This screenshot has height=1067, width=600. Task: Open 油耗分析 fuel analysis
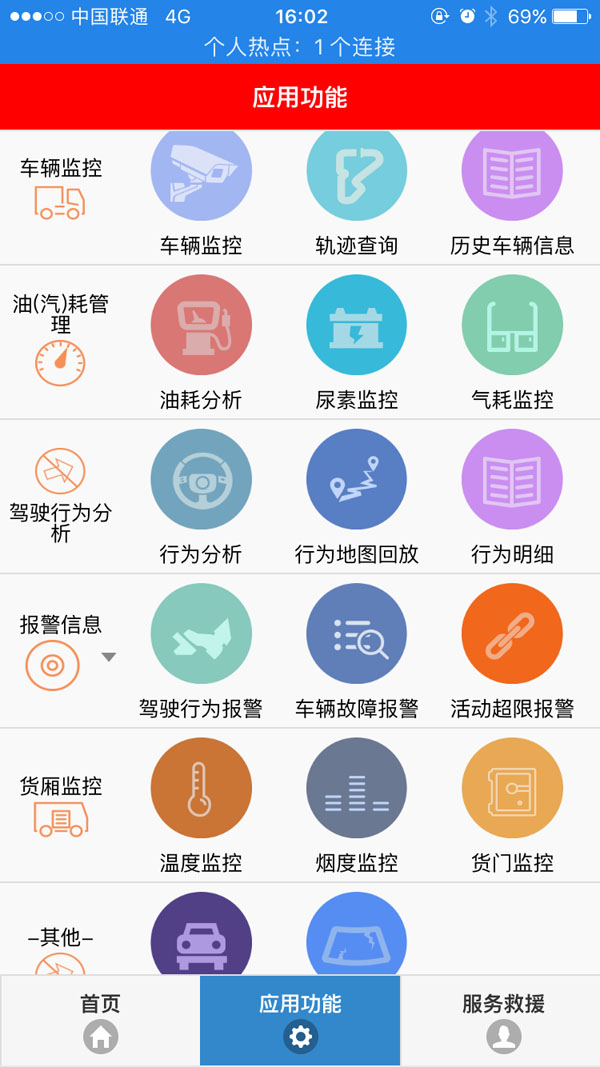point(201,326)
